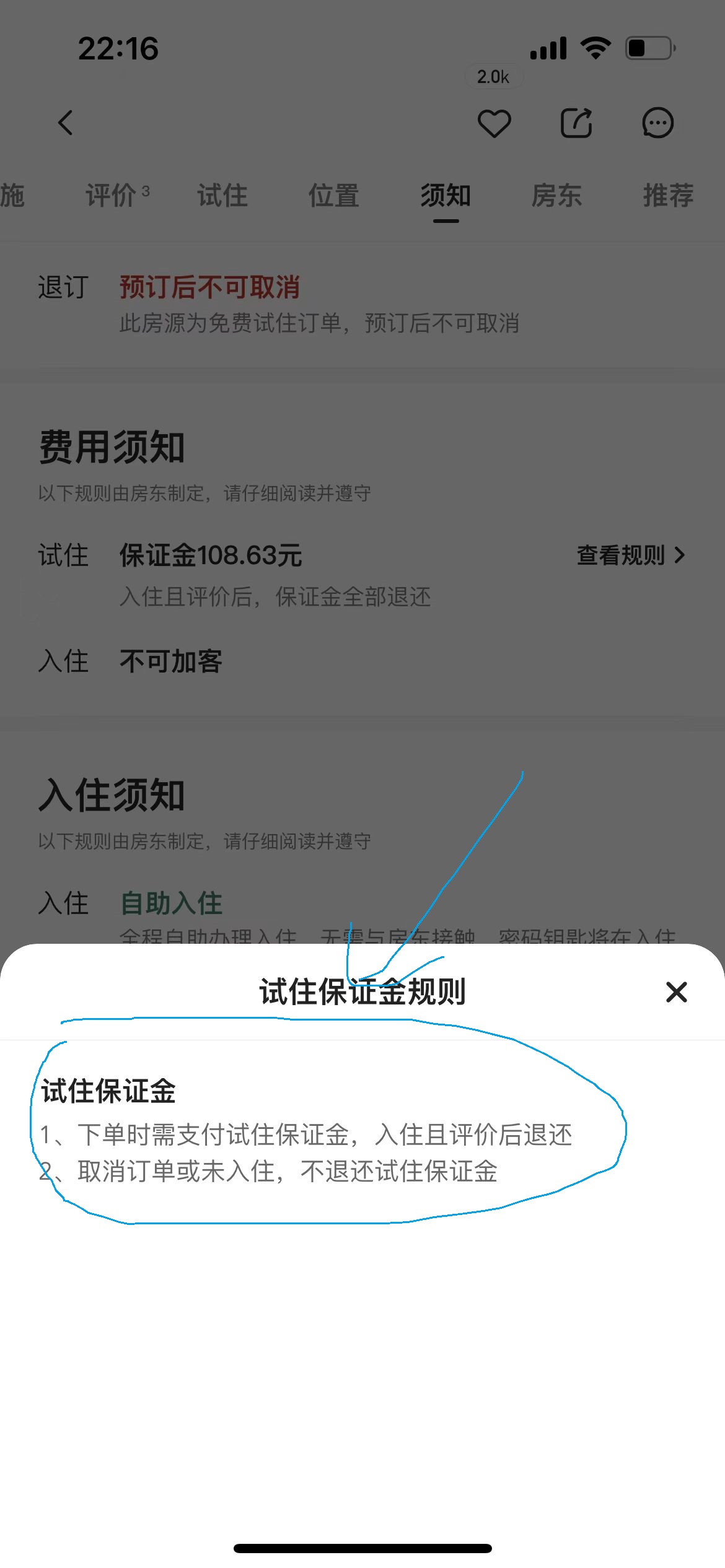Switch to the 位置 tab
The image size is (725, 1568).
point(334,196)
